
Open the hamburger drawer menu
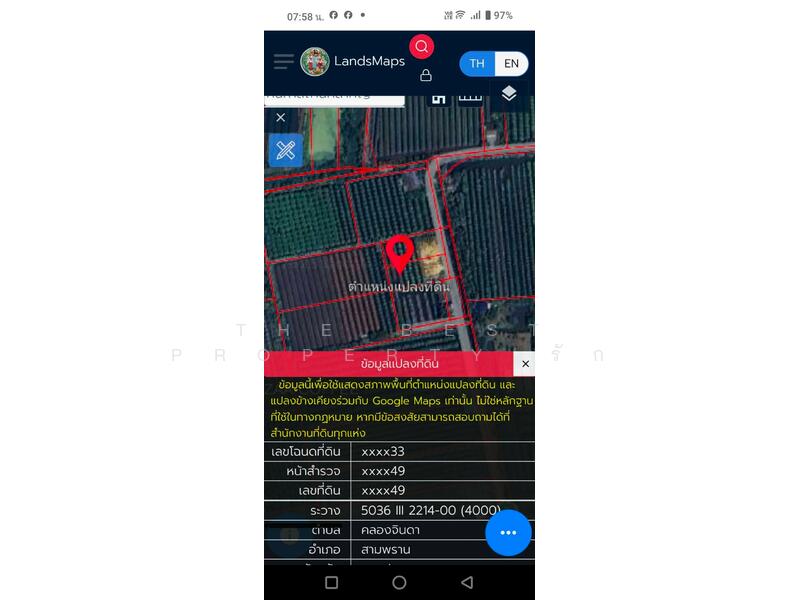(x=284, y=62)
